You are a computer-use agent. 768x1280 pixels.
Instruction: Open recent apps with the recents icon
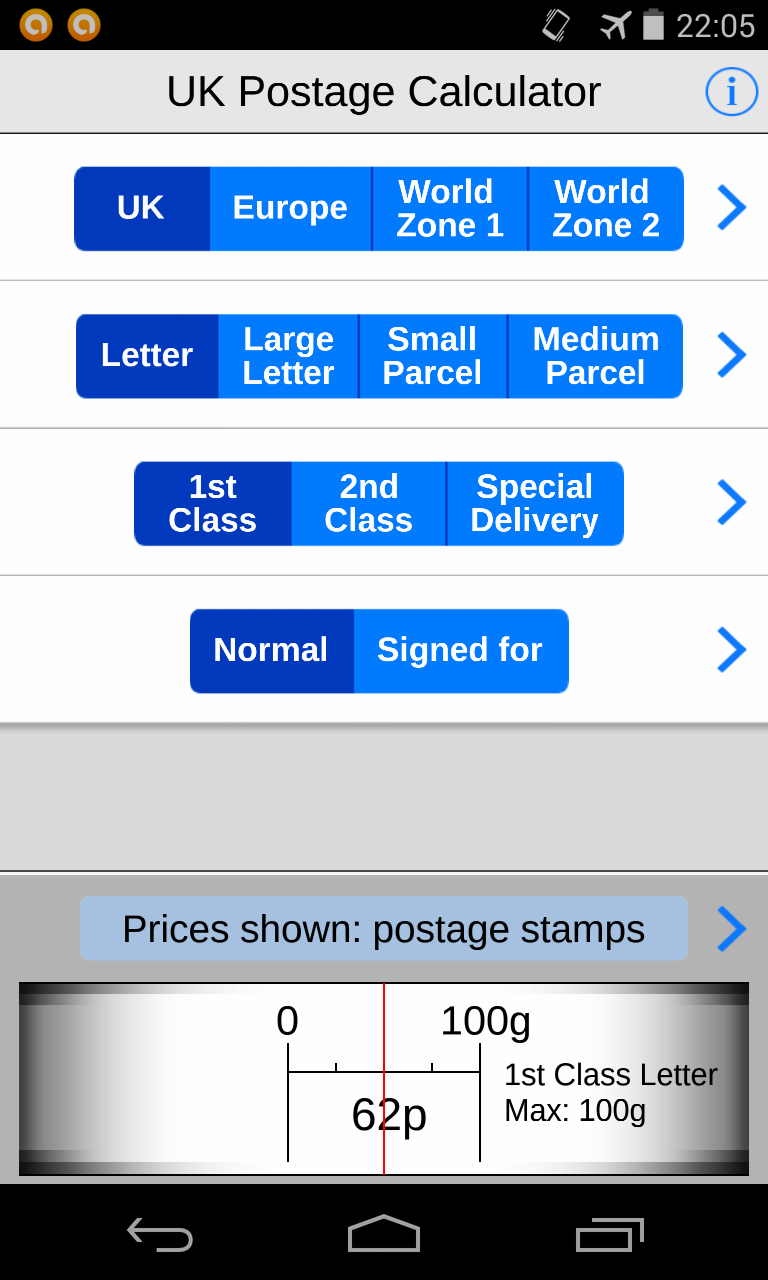[x=610, y=1235]
